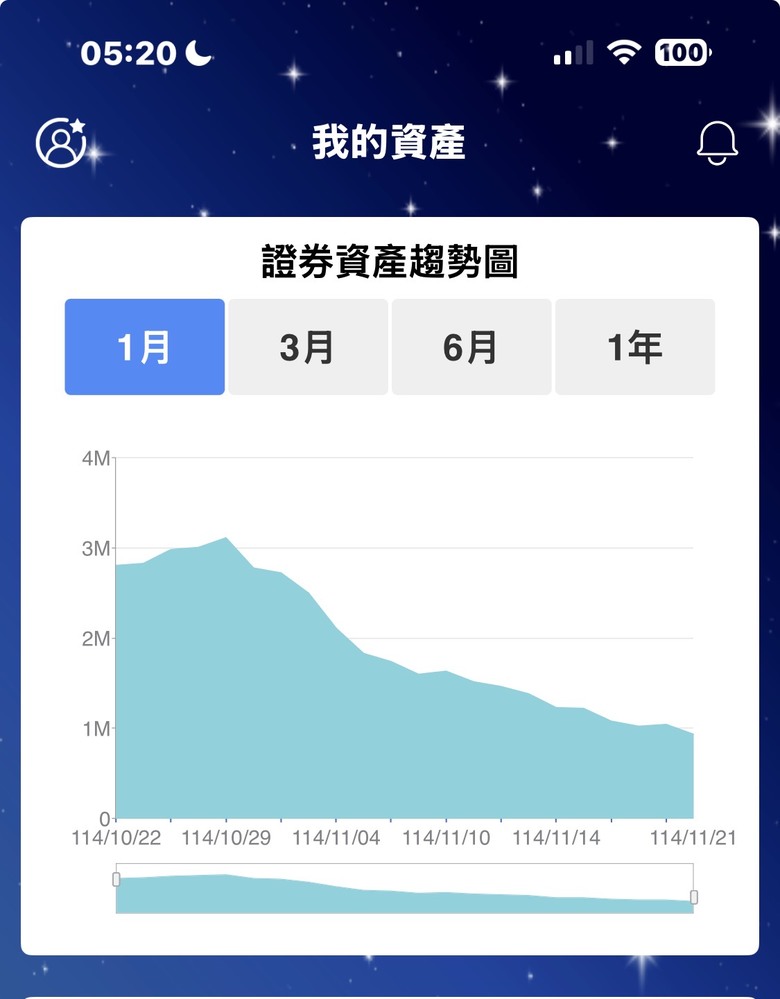Open the notifications bell
The height and width of the screenshot is (999, 780).
tap(717, 143)
